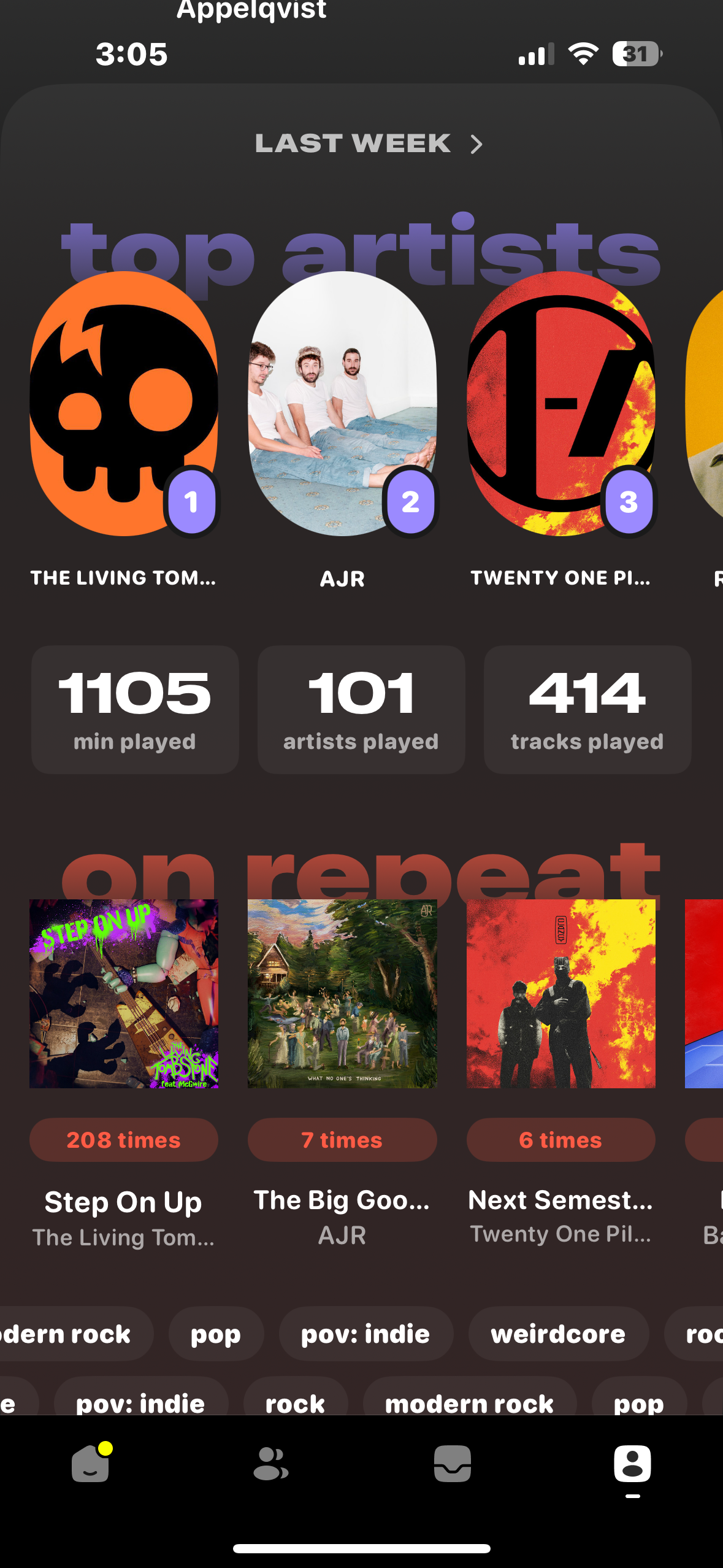Open The Big Goodbye track by AJR
Screen dimensions: 723x1568
click(342, 994)
